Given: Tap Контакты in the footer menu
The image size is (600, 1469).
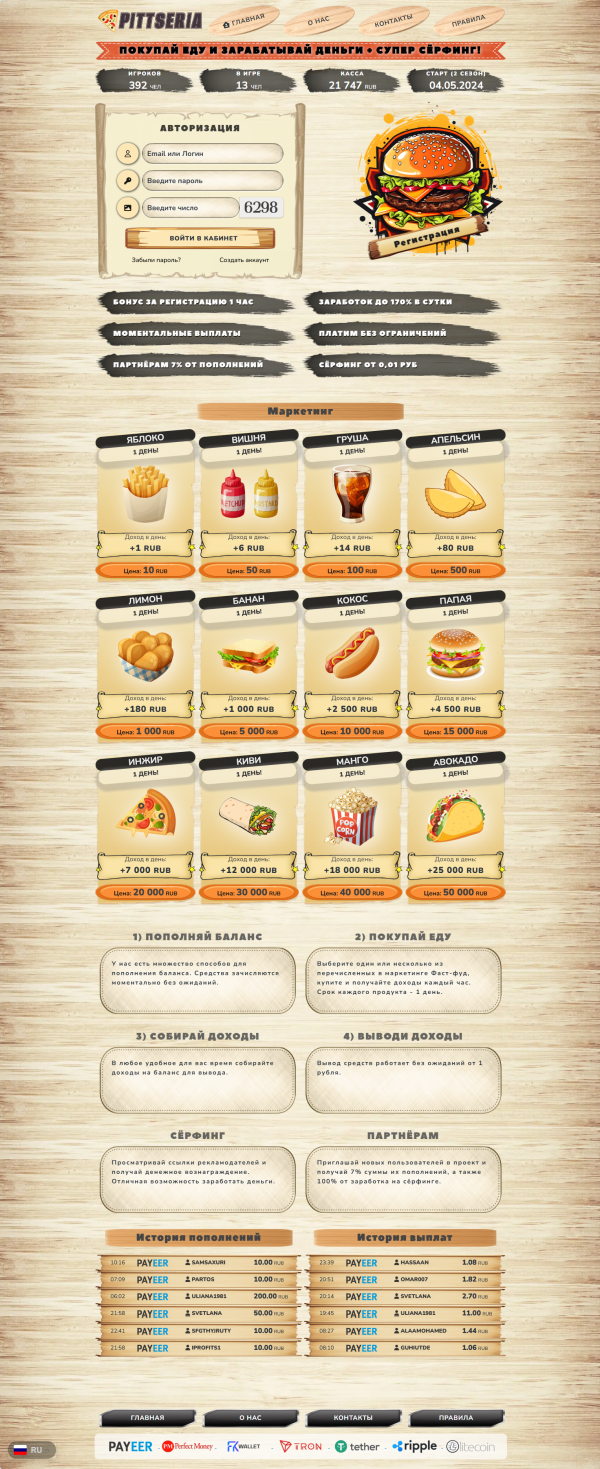Looking at the screenshot, I should point(353,1418).
